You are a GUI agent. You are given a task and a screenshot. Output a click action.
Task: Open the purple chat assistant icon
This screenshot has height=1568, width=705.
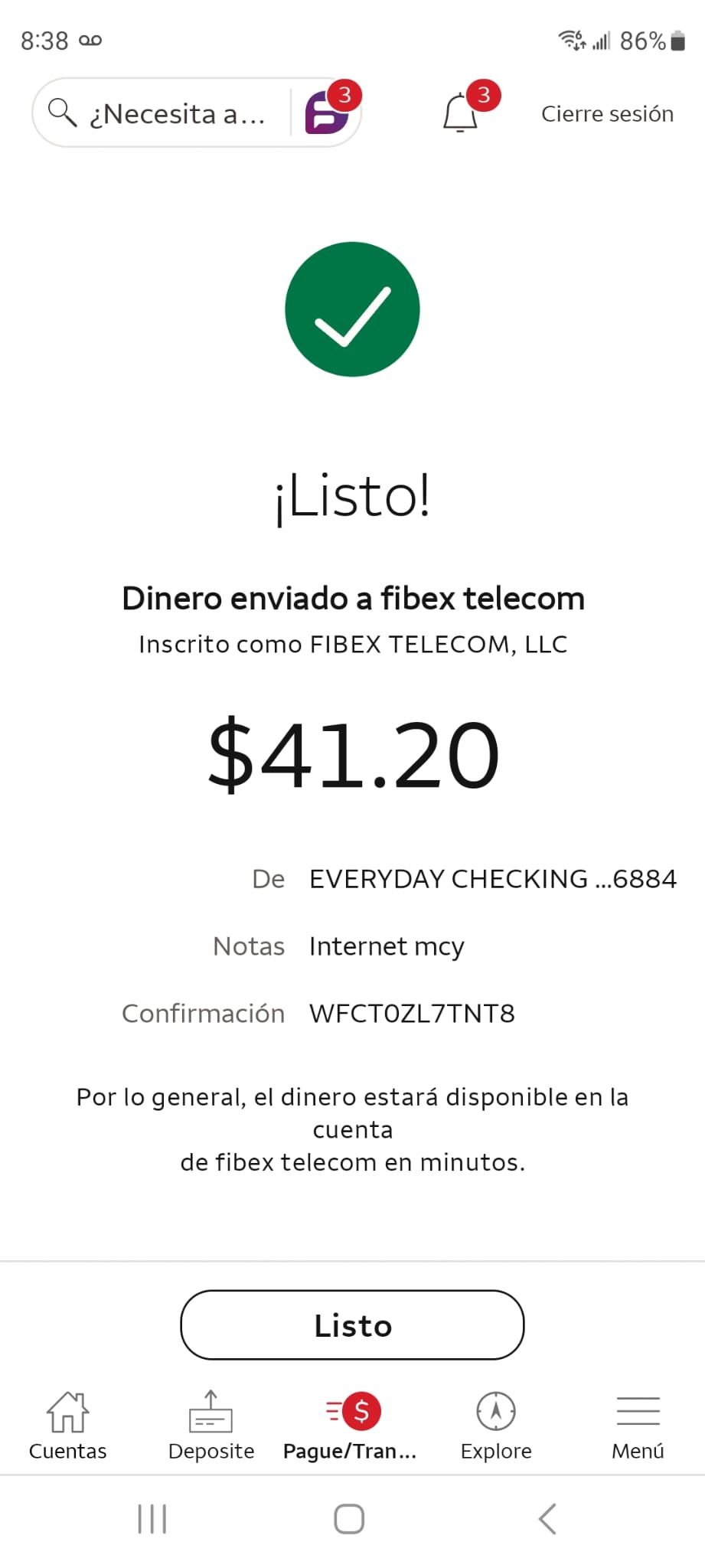[x=326, y=113]
